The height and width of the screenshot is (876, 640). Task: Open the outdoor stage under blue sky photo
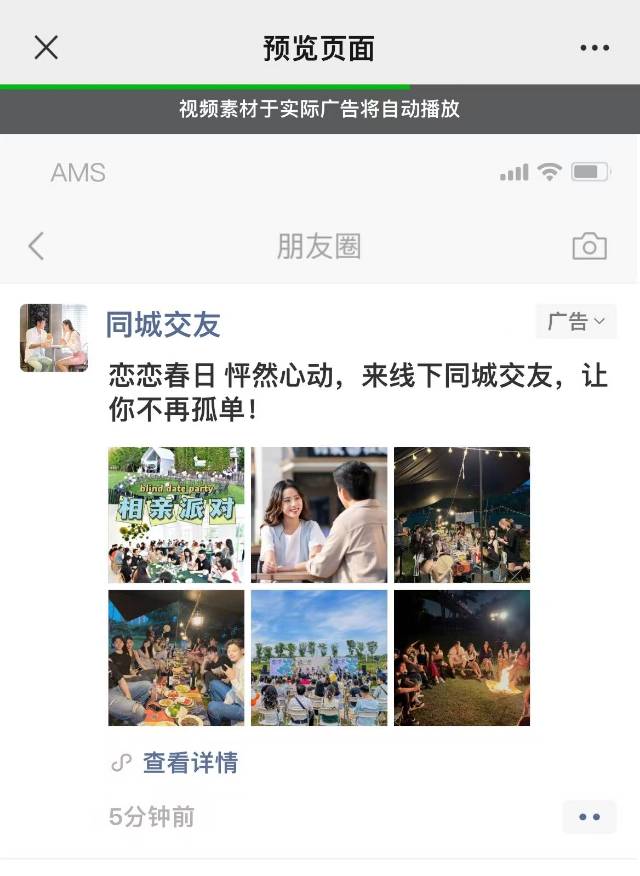[319, 658]
